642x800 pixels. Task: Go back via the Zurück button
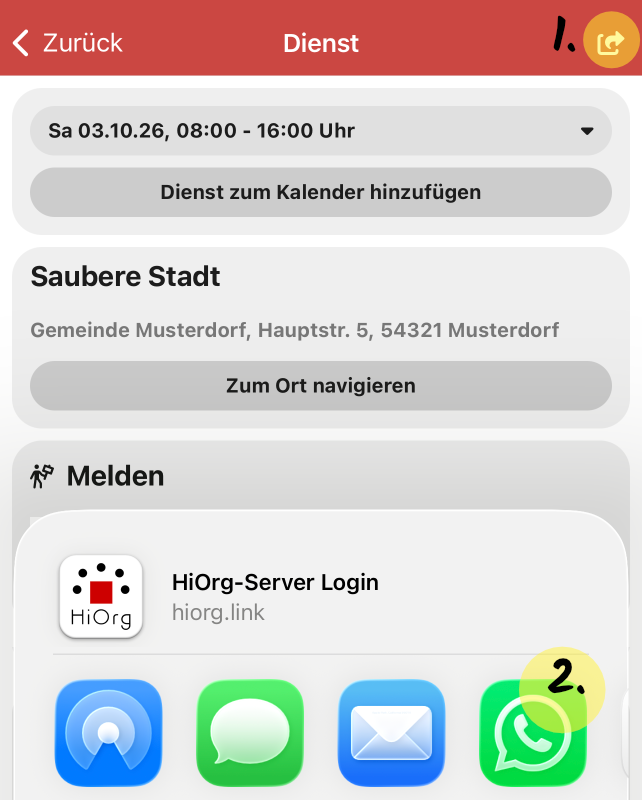67,43
